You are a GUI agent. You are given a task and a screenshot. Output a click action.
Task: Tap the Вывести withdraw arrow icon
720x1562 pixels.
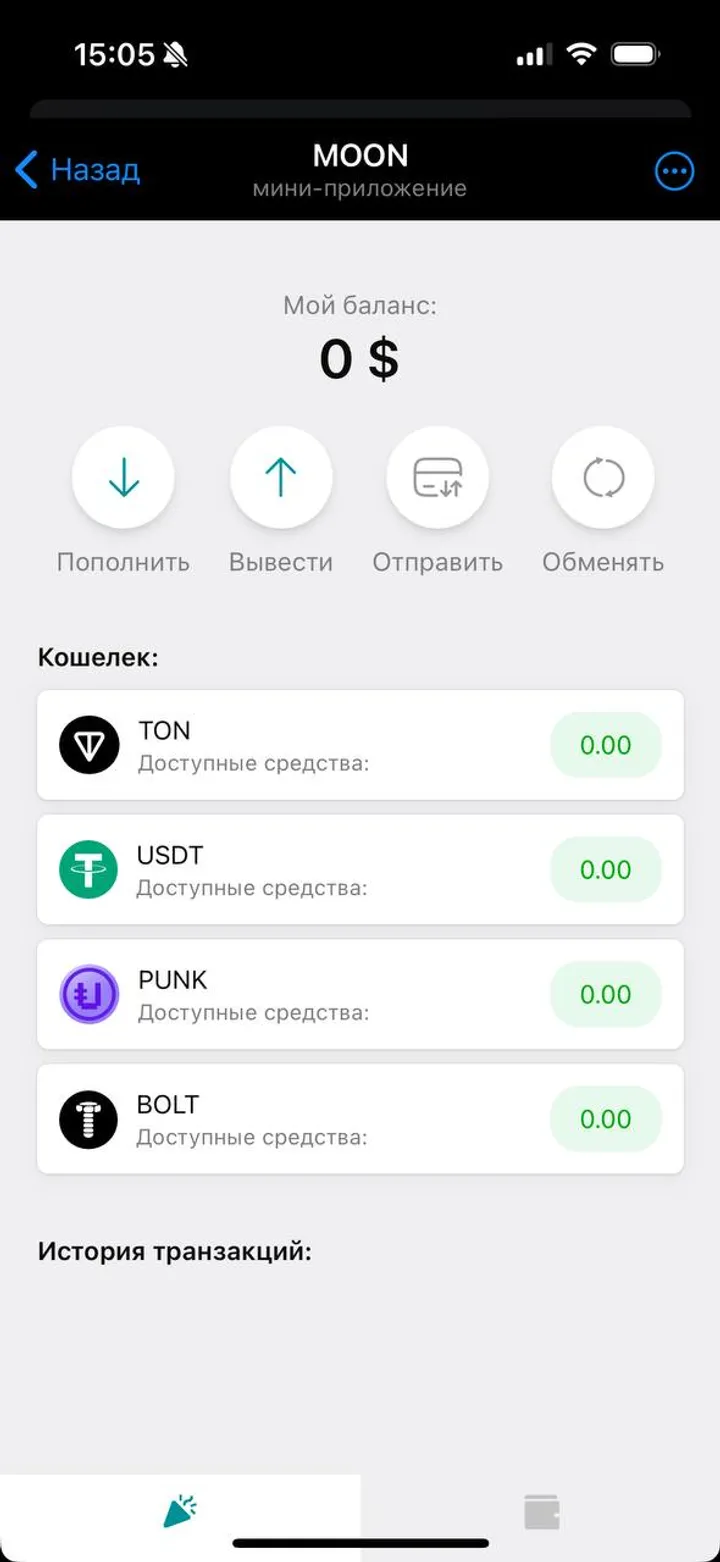tap(281, 477)
